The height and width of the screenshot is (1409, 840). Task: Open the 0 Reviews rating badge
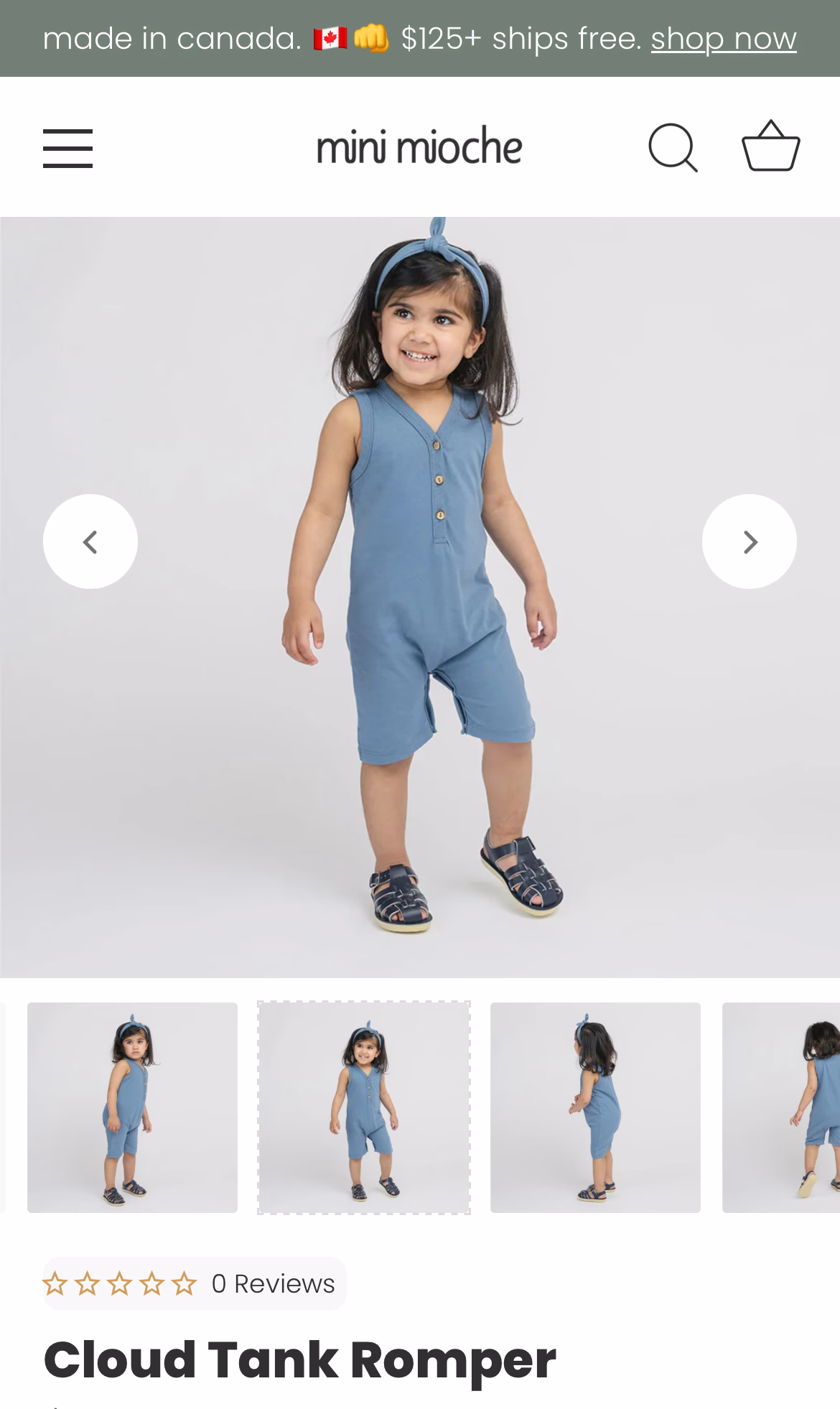click(x=194, y=1283)
